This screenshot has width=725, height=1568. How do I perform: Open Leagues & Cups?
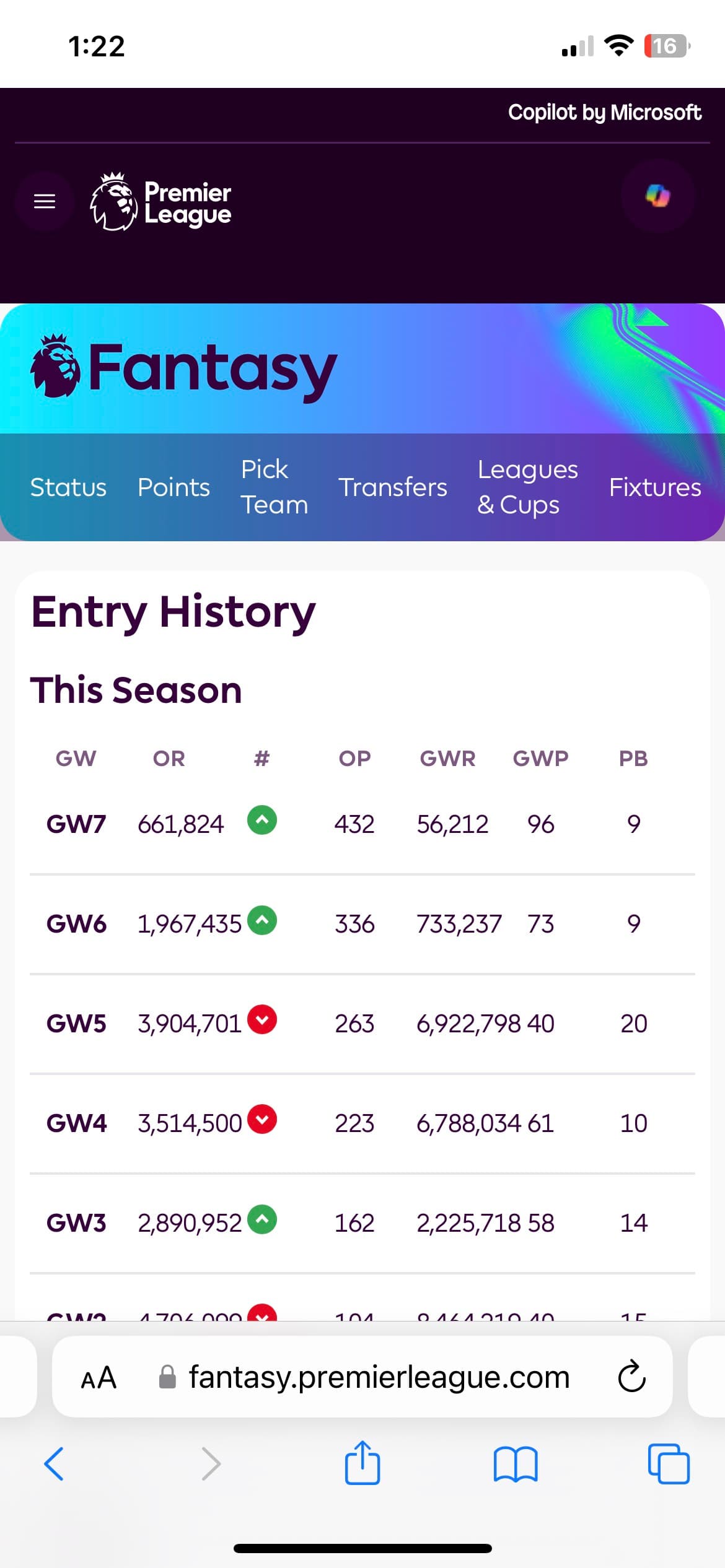pos(527,487)
